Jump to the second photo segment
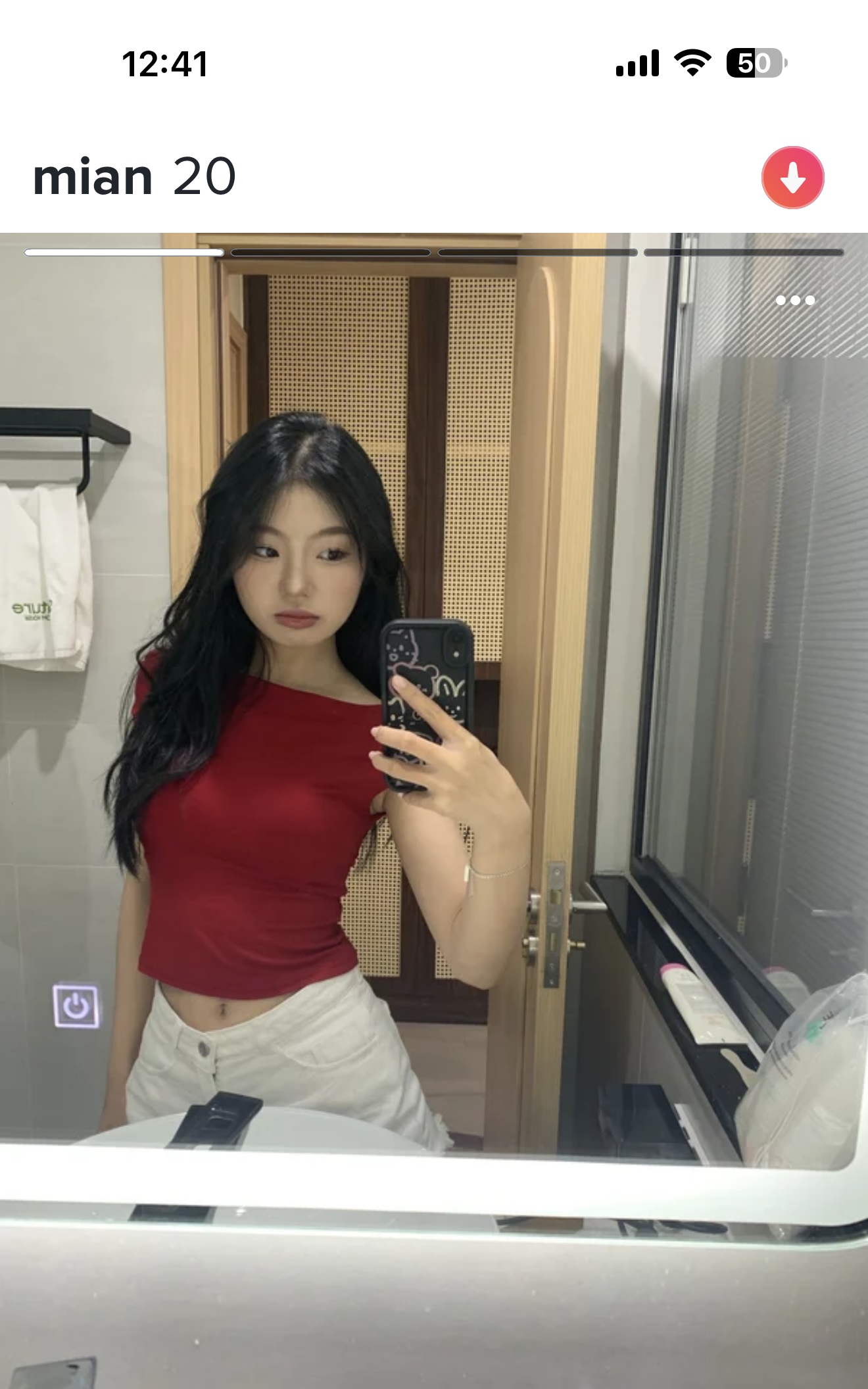The width and height of the screenshot is (868, 1389). pos(330,253)
